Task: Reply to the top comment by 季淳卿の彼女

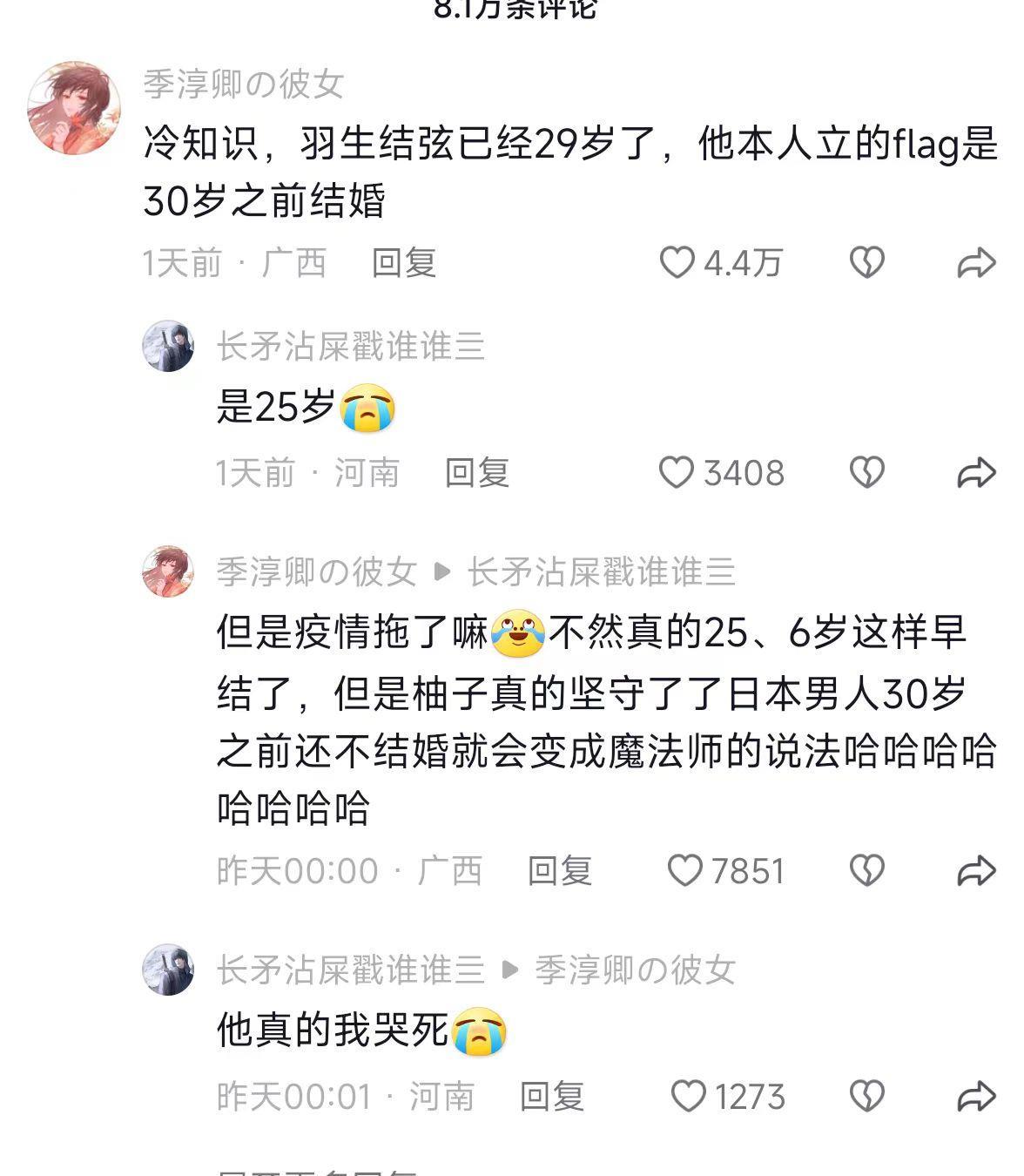Action: click(x=403, y=262)
